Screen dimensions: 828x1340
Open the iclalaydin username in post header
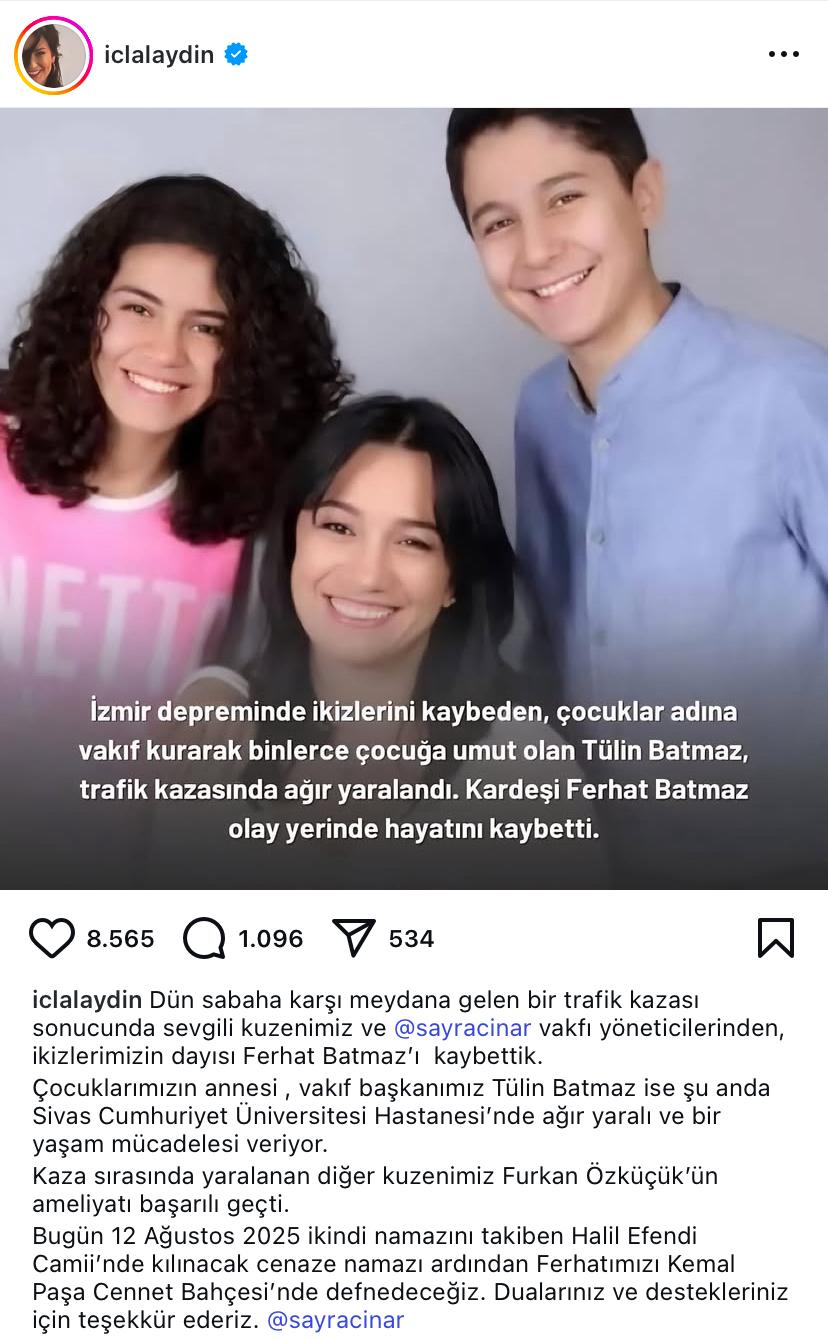[159, 55]
